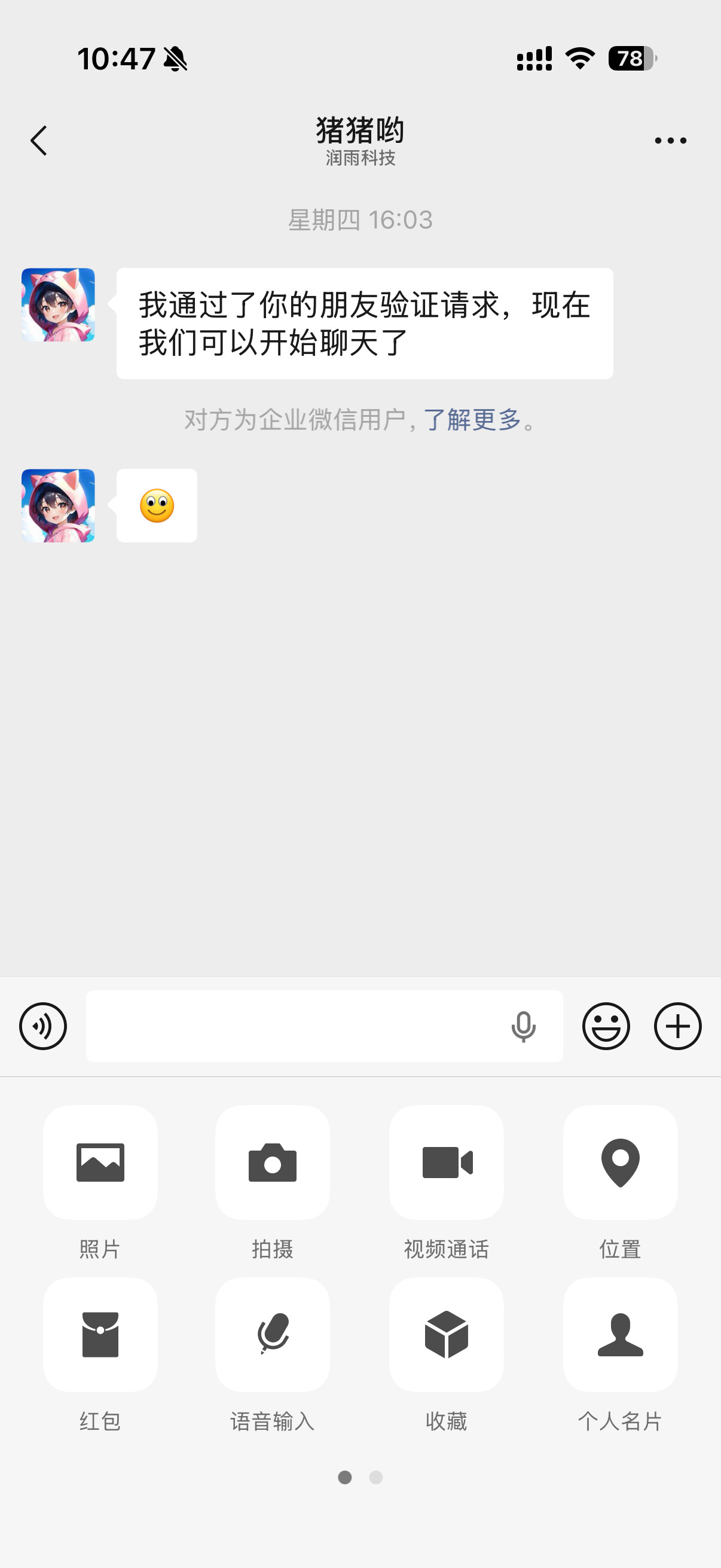Choose 语音输入 voice input
721x1568 pixels.
coord(273,1334)
